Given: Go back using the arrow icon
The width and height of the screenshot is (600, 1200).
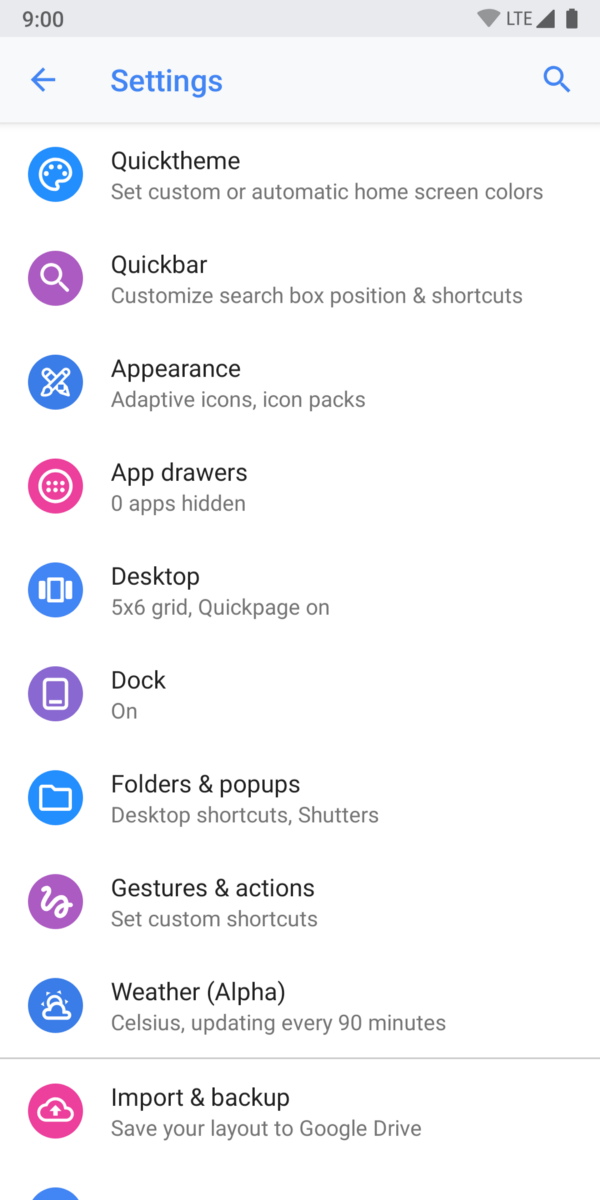Looking at the screenshot, I should tap(43, 80).
